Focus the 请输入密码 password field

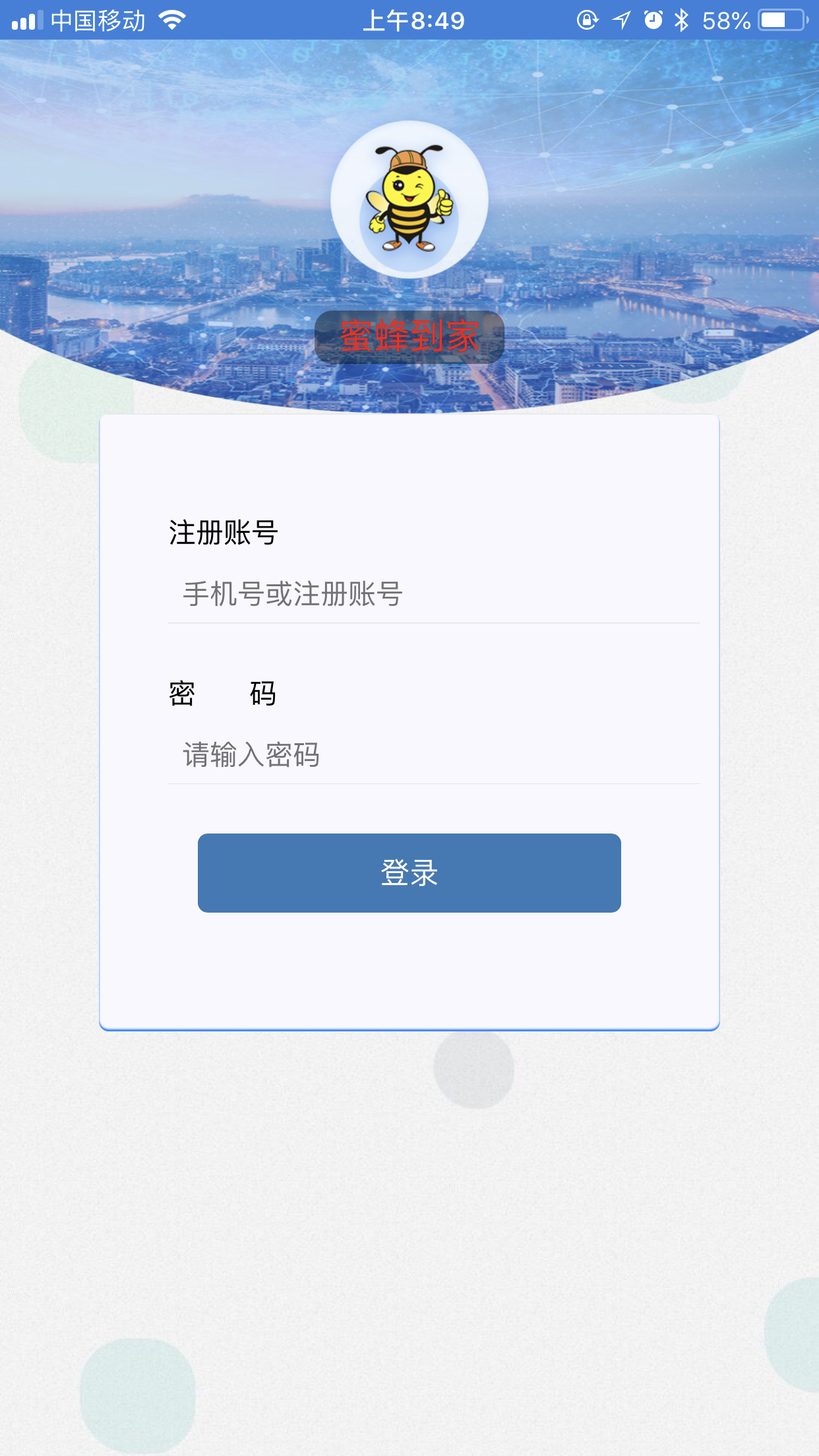click(433, 755)
